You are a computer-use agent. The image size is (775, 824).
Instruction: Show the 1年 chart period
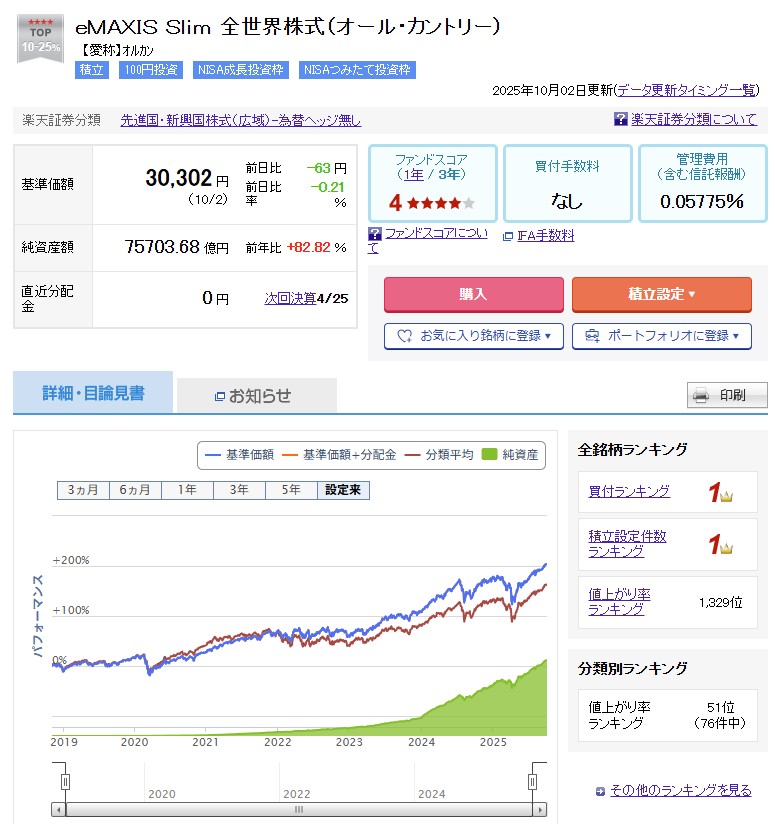tap(187, 490)
